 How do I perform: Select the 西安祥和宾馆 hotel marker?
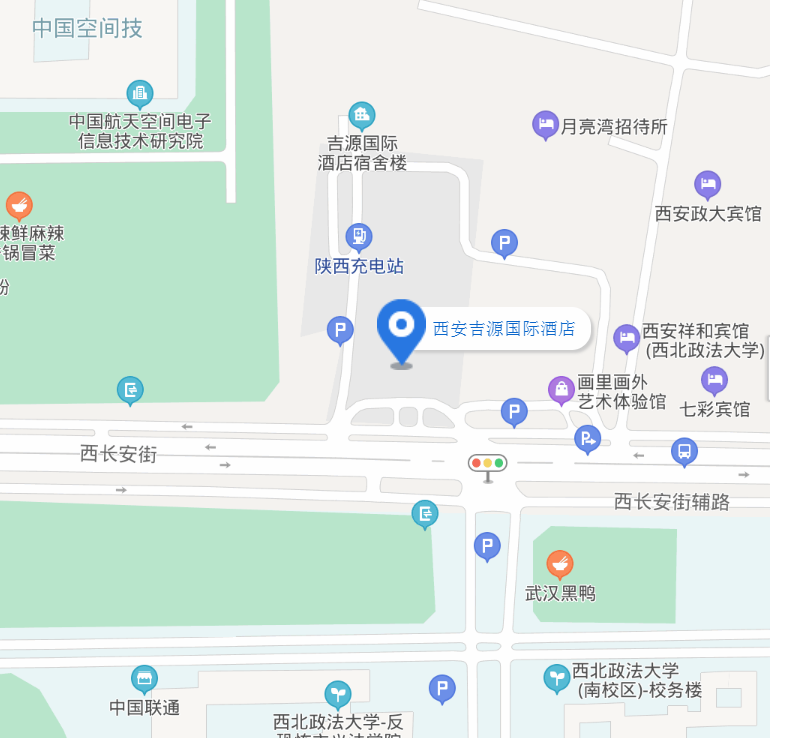click(626, 338)
